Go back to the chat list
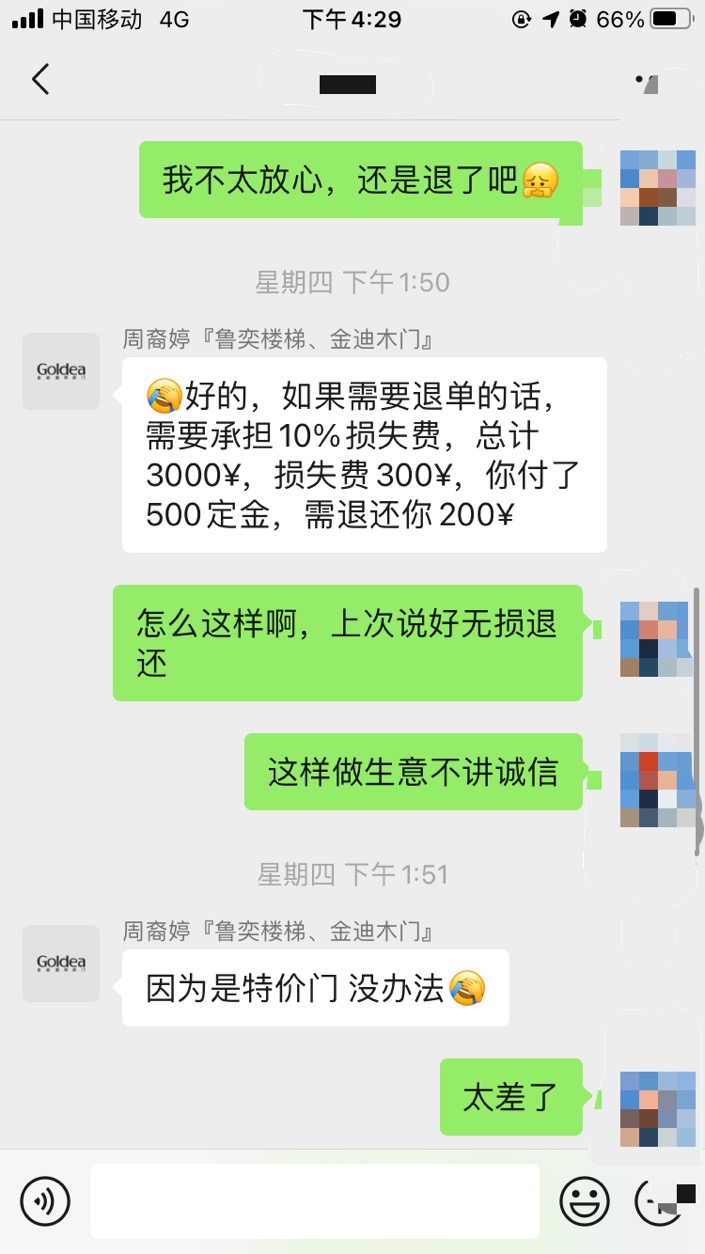This screenshot has width=705, height=1254. (x=40, y=80)
